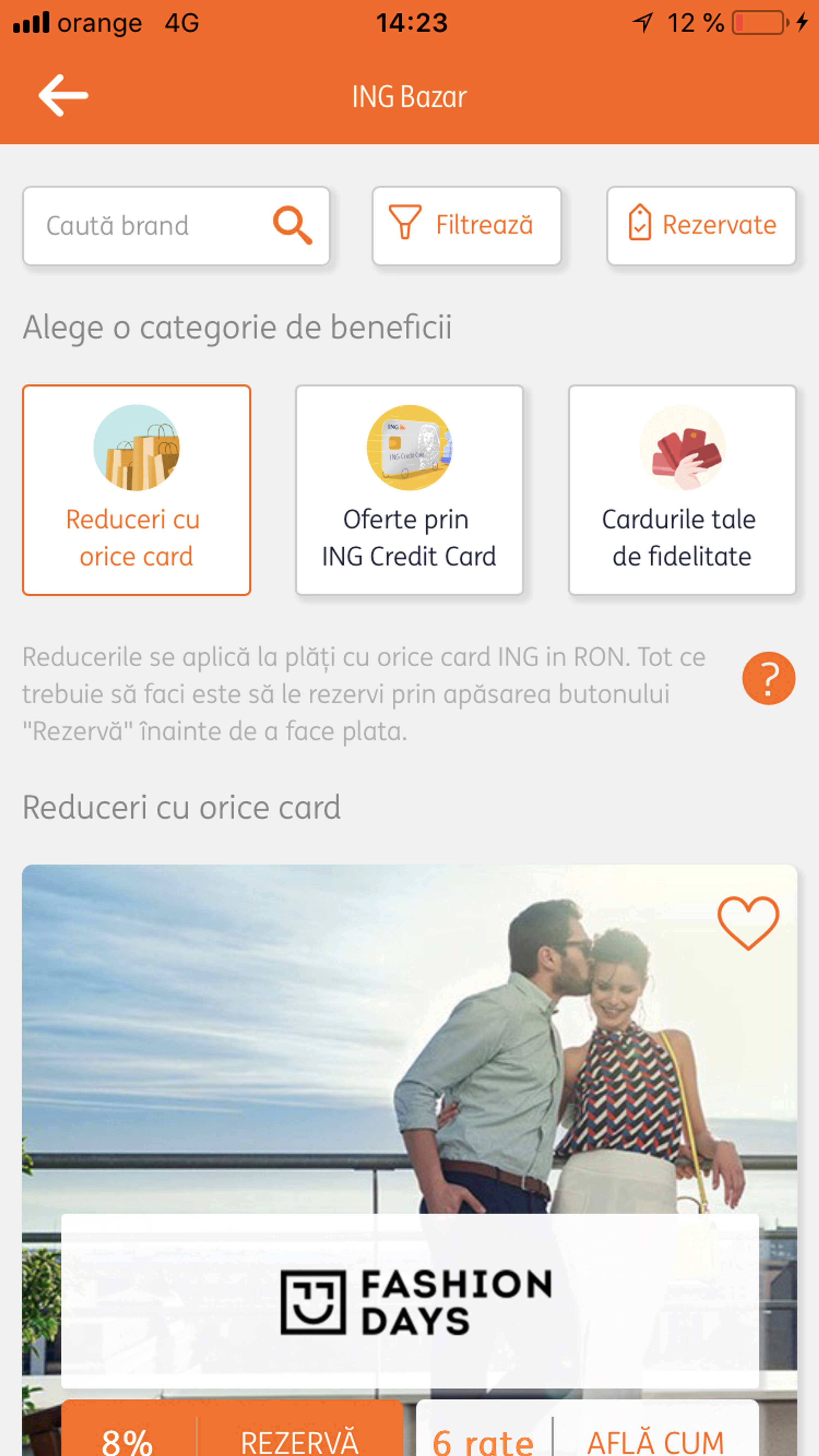Open the Filtrează filter options
The width and height of the screenshot is (819, 1456).
[x=466, y=225]
